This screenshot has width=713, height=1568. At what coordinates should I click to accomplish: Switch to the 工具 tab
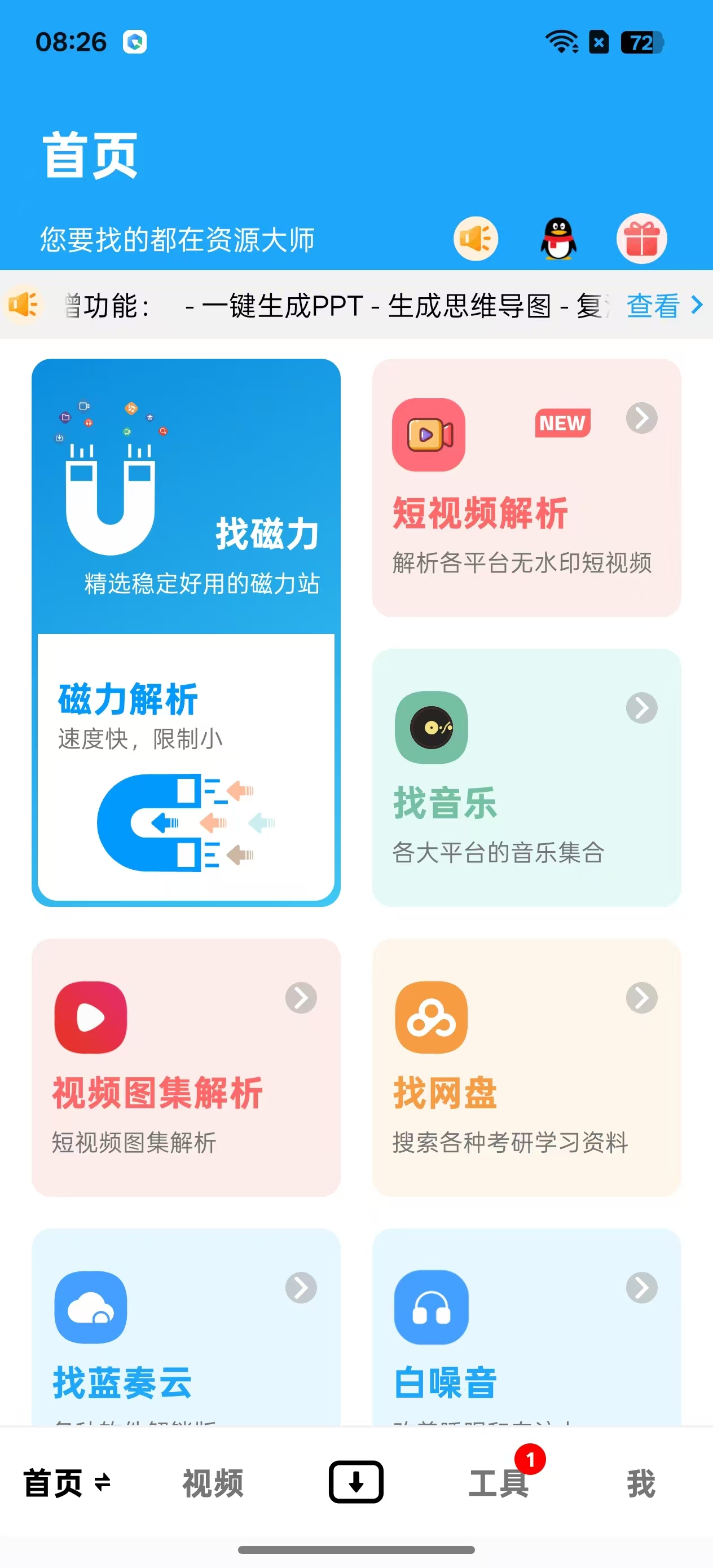click(499, 1483)
